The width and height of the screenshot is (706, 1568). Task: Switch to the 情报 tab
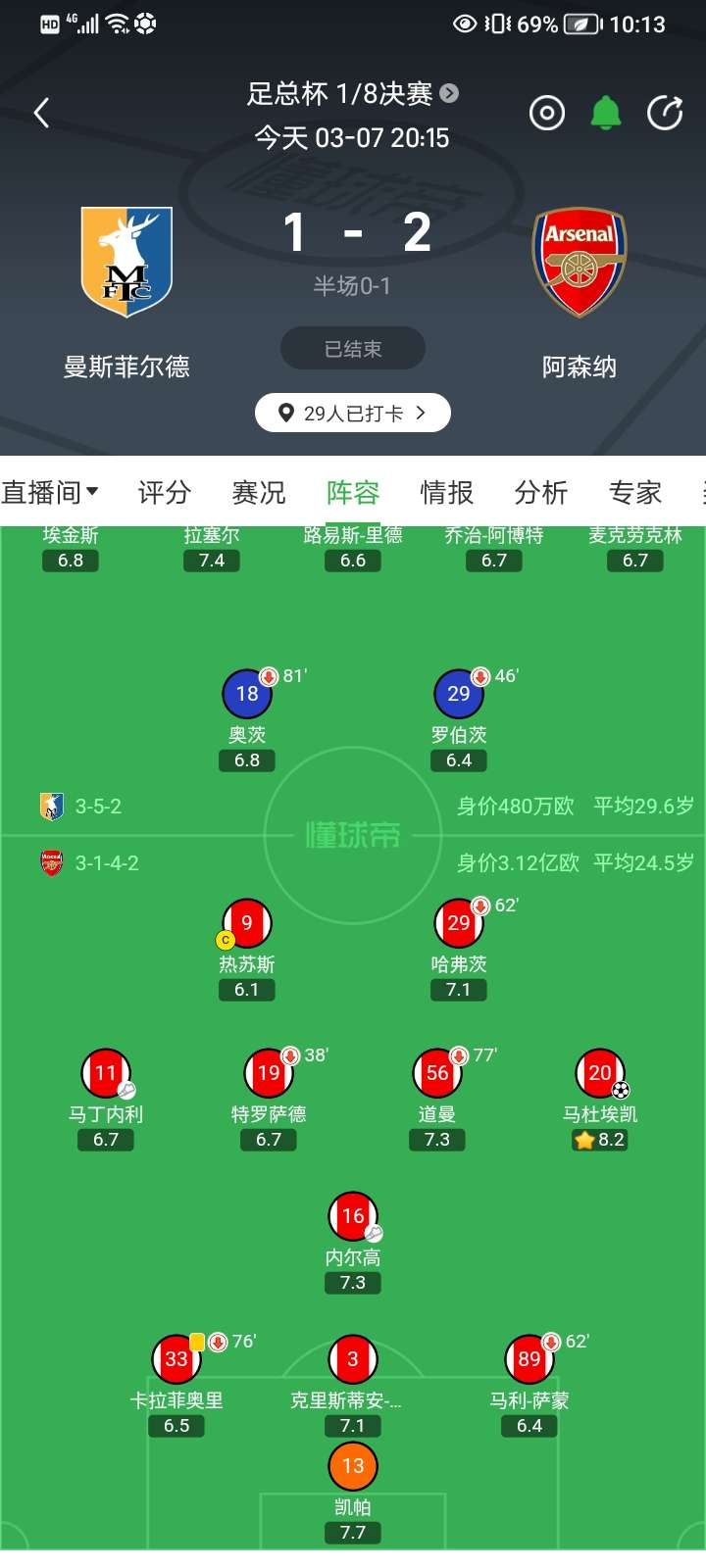click(447, 492)
